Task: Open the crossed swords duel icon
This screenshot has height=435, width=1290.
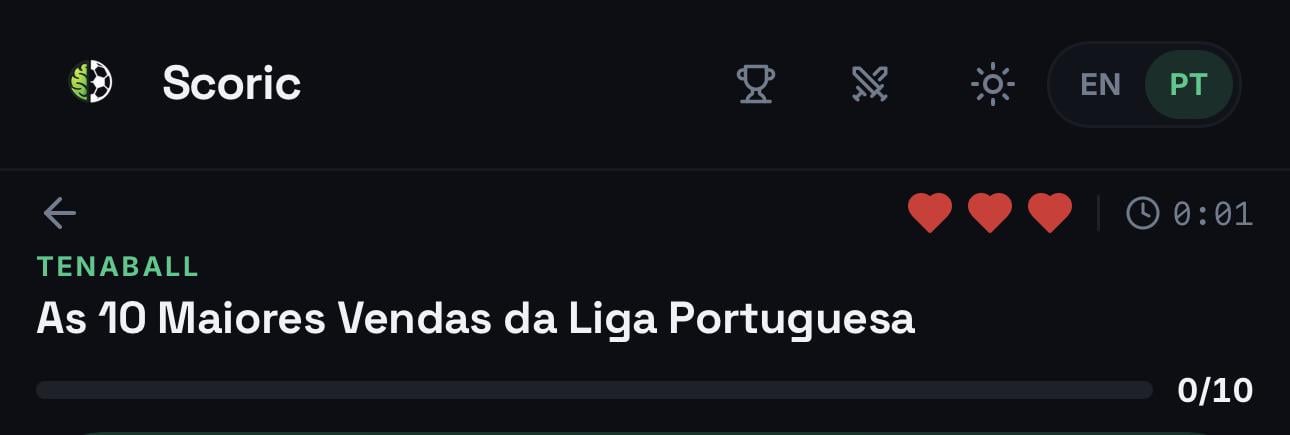Action: pos(870,84)
